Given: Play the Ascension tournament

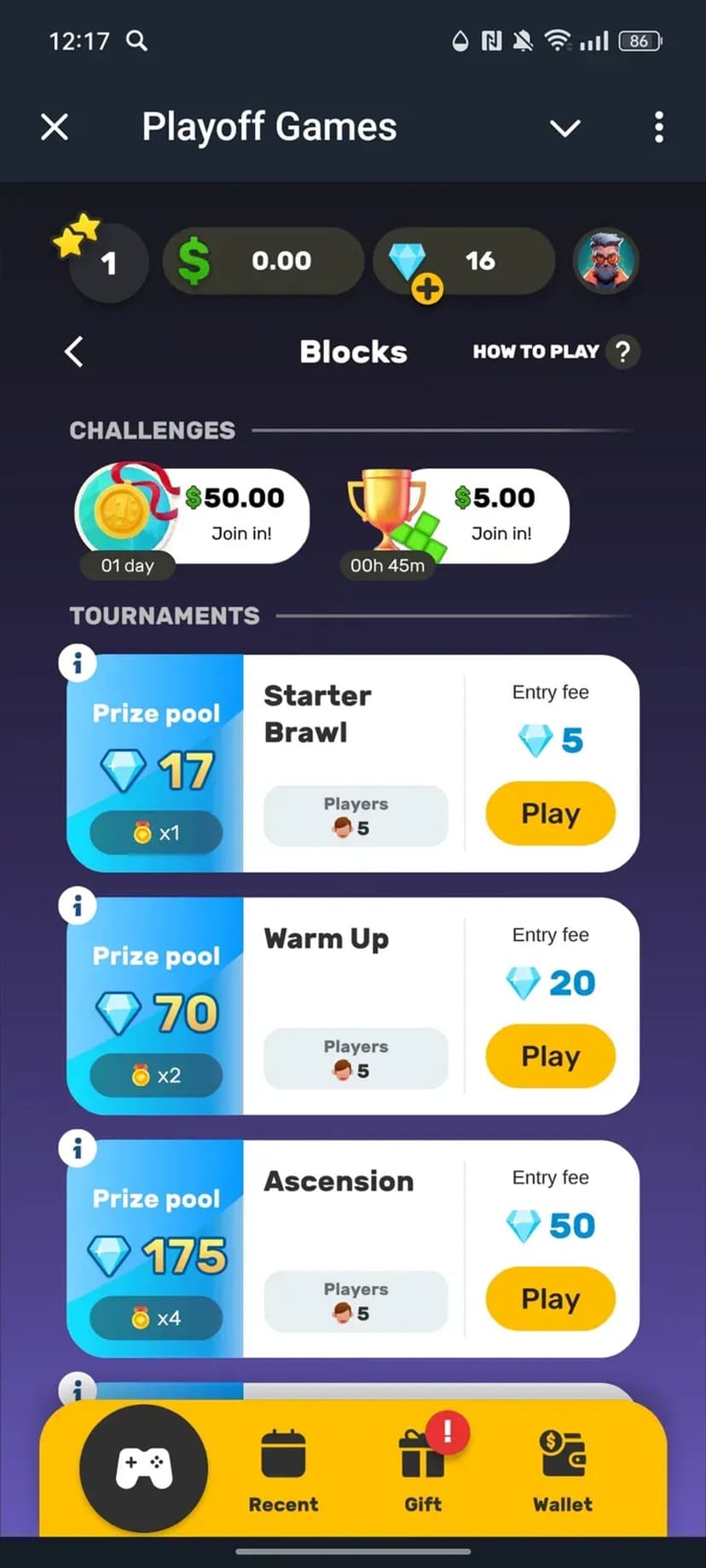Looking at the screenshot, I should click(x=550, y=1300).
